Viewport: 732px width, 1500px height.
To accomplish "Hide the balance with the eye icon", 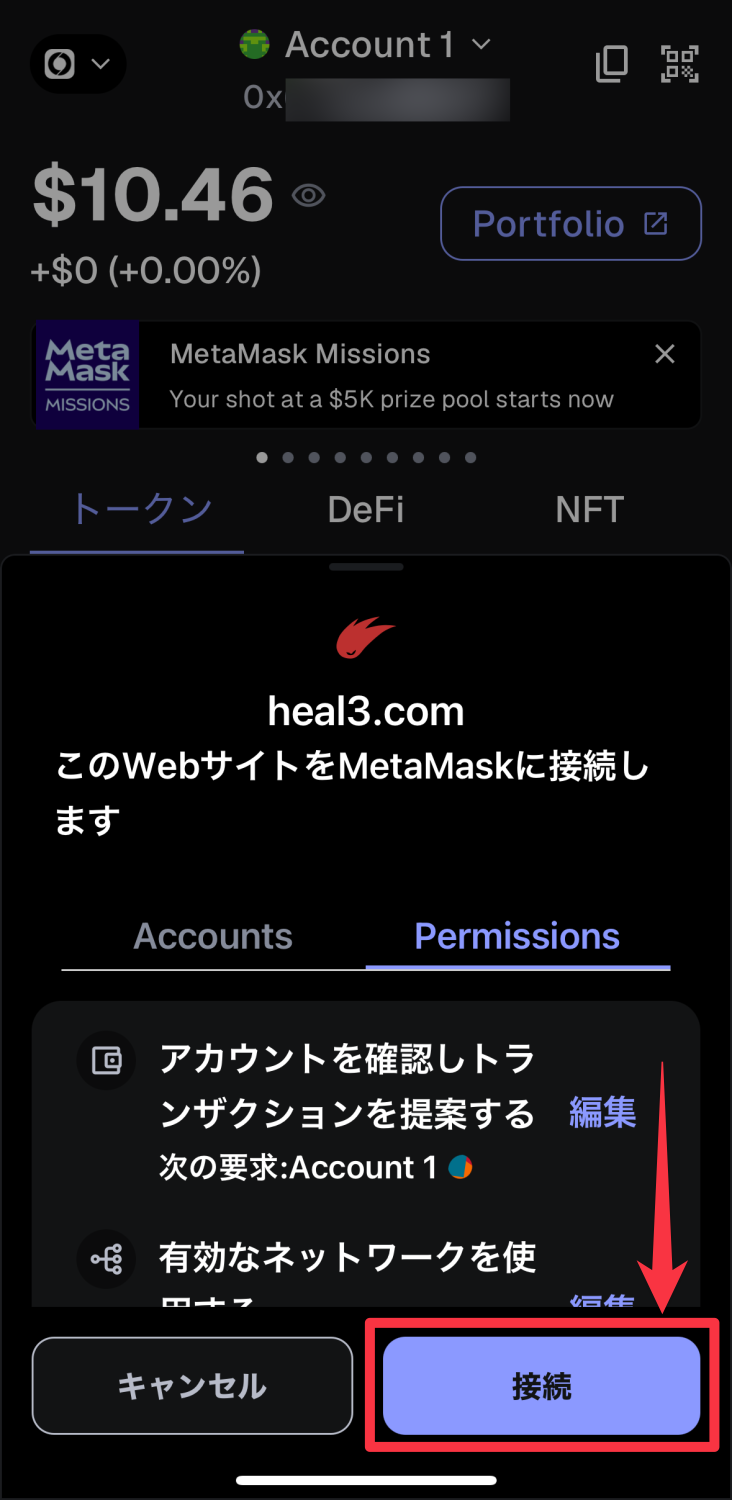I will (x=308, y=196).
